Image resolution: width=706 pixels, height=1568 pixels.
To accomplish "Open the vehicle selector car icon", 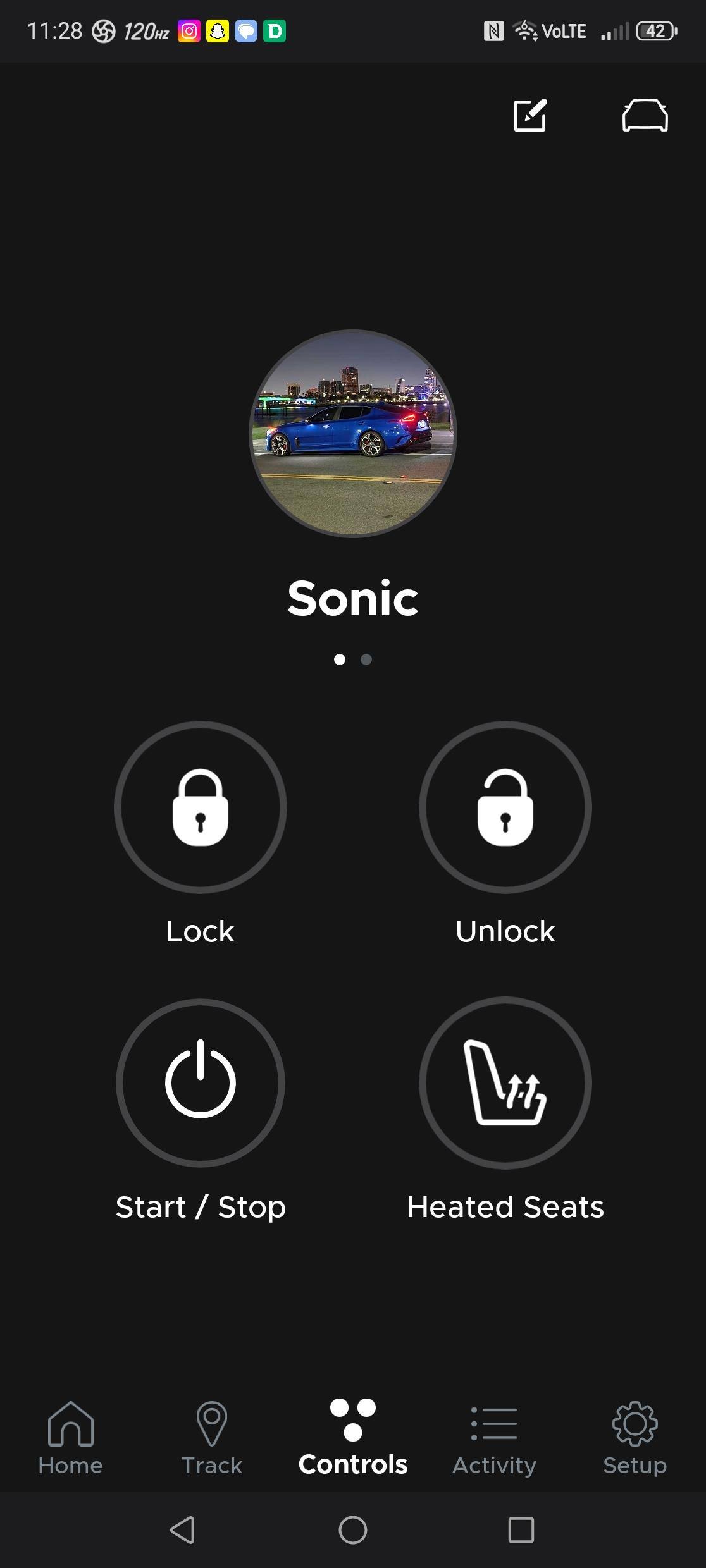I will (645, 115).
